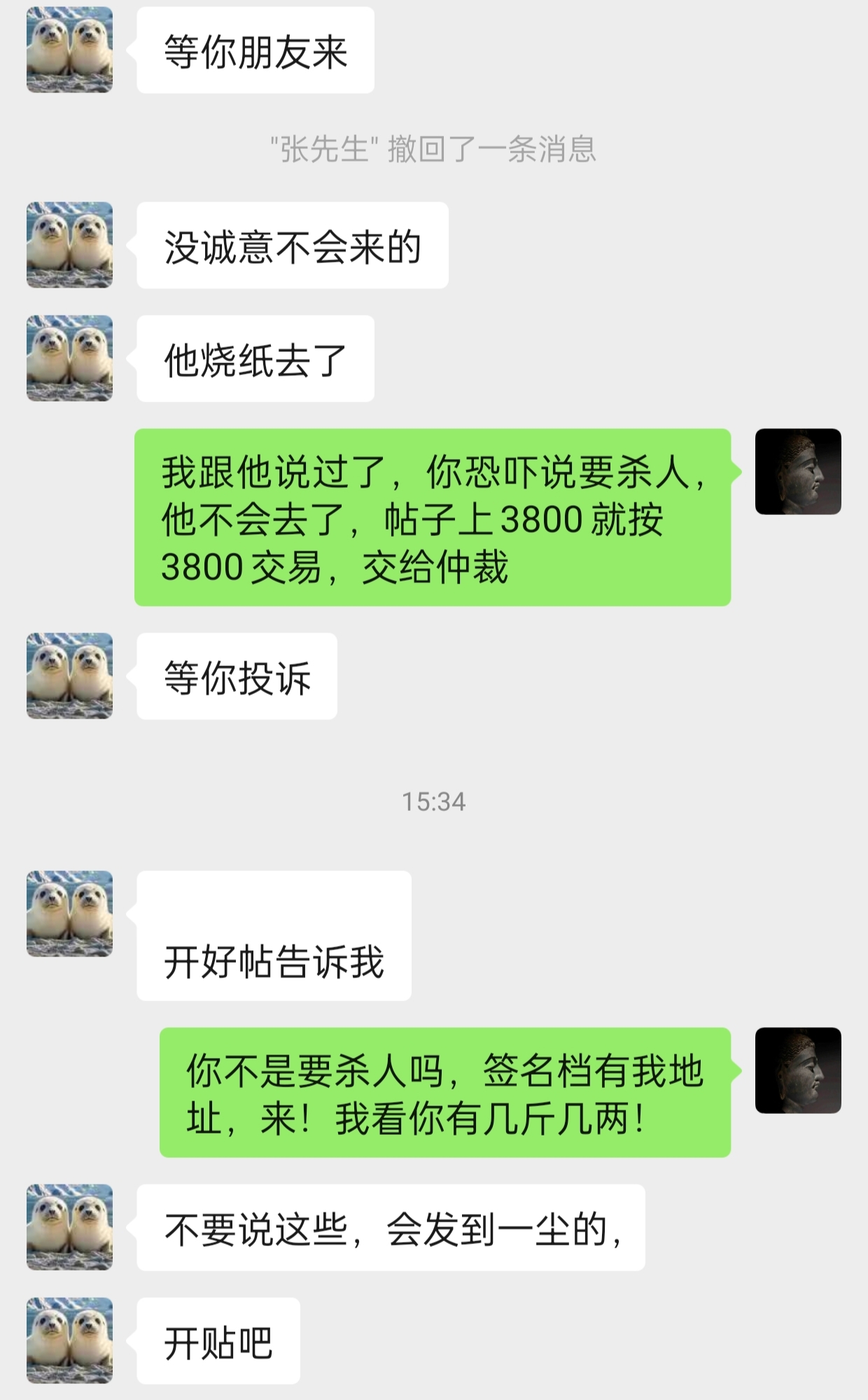Tap the seal avatar next to "开贴吧"

coord(69,1341)
